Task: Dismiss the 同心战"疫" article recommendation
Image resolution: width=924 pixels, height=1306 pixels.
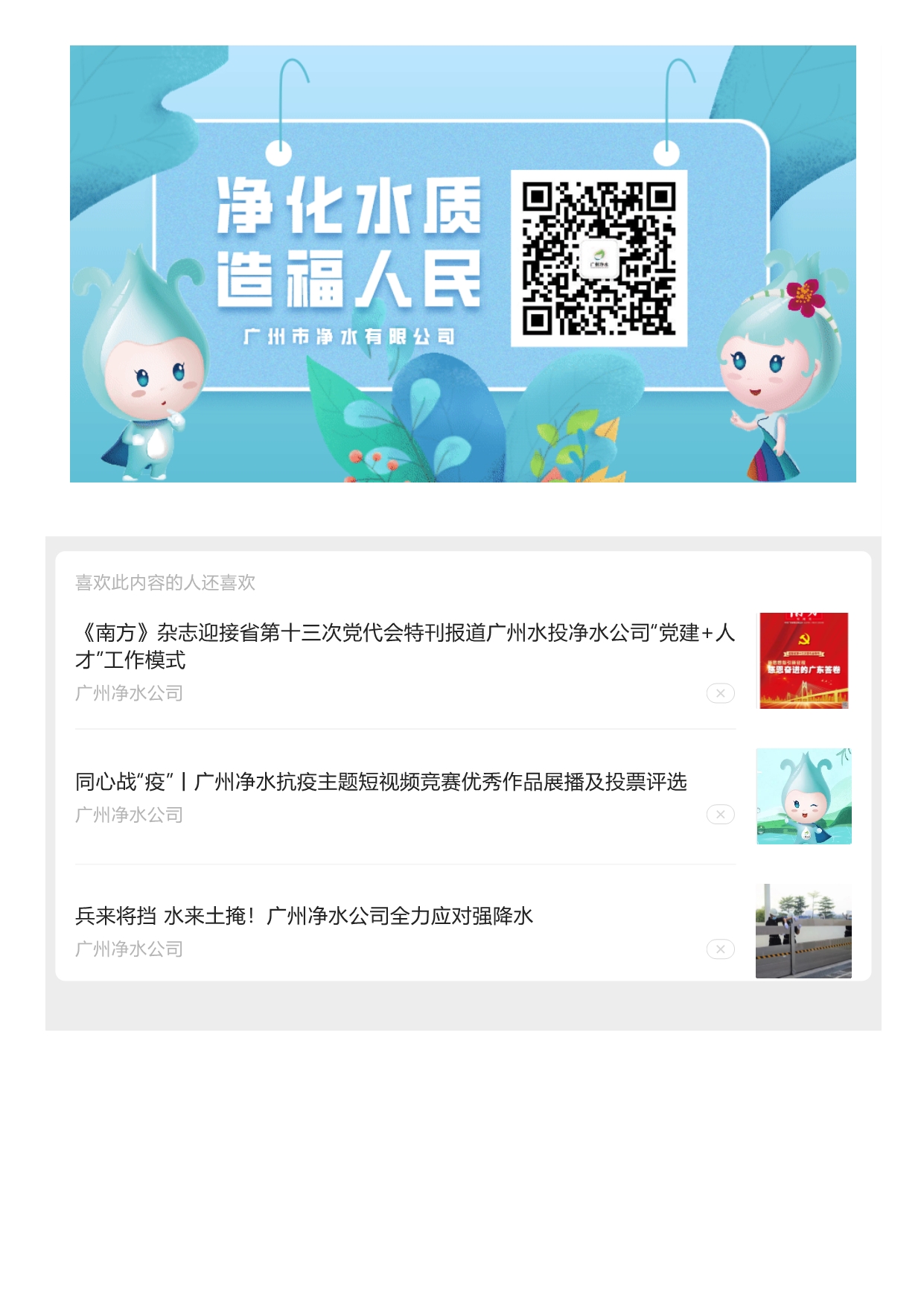Action: [720, 815]
